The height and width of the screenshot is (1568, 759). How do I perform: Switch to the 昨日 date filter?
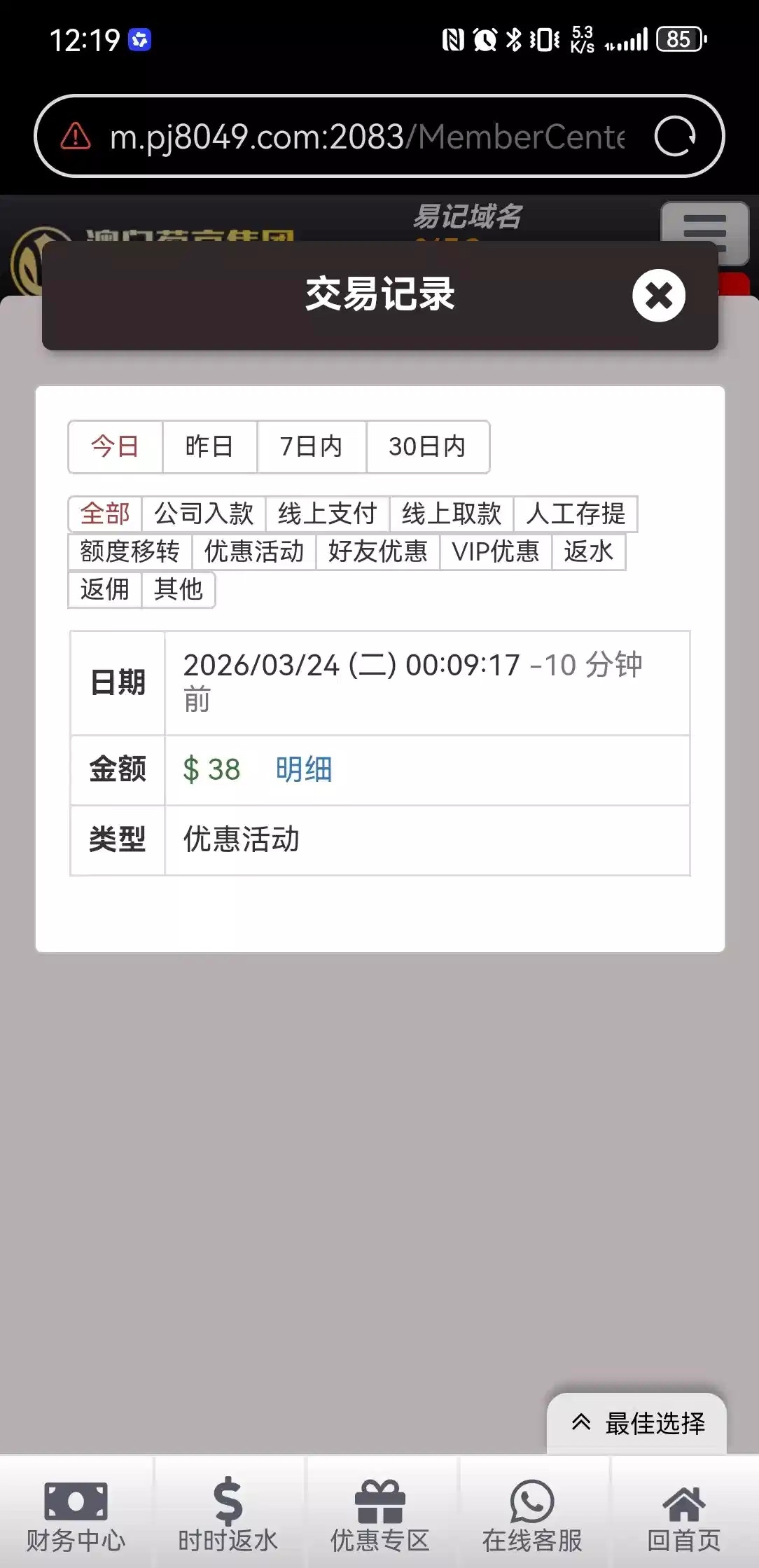point(209,447)
